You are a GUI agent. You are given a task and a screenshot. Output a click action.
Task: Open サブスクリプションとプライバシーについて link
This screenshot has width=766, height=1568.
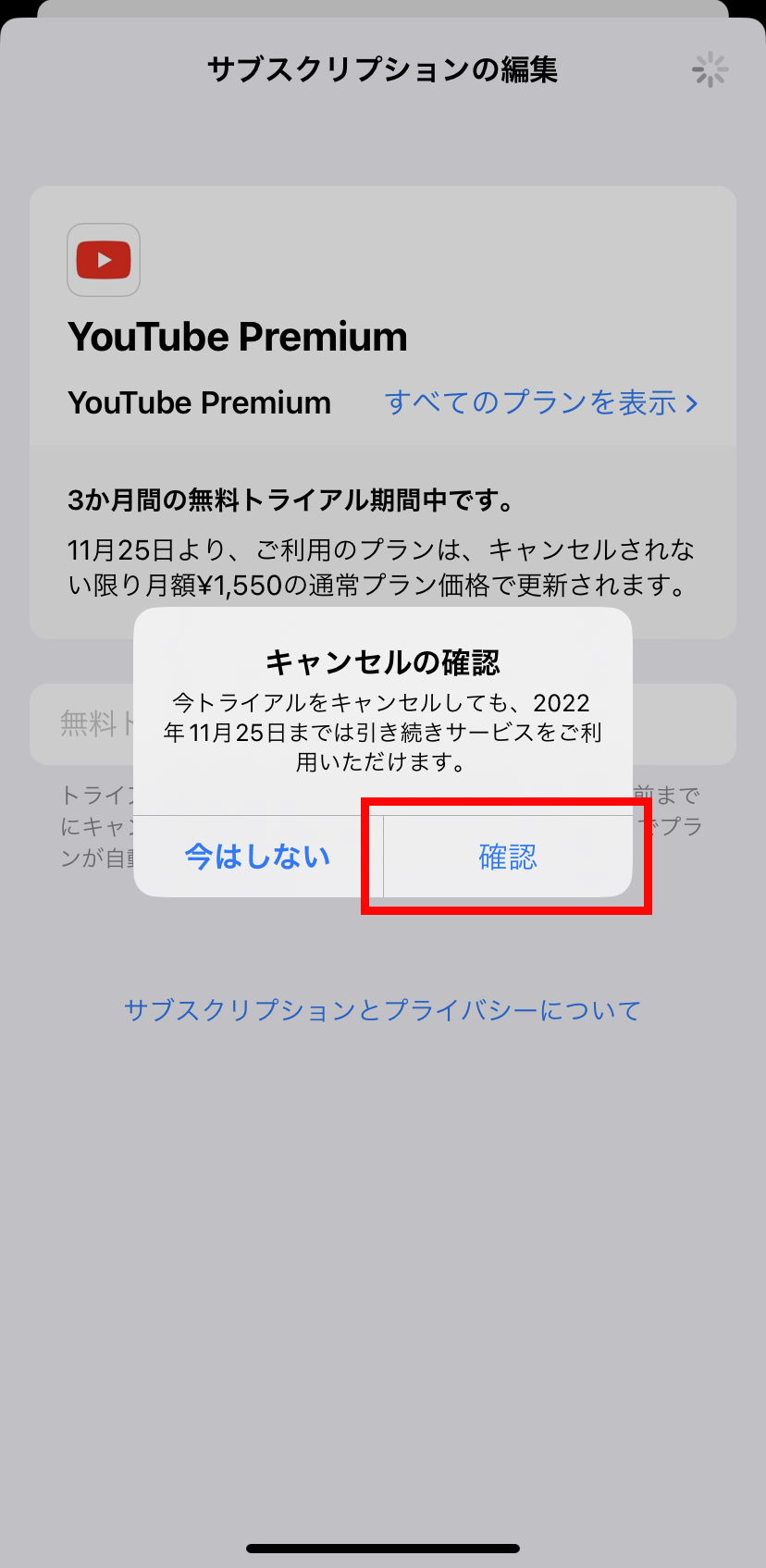[382, 1009]
